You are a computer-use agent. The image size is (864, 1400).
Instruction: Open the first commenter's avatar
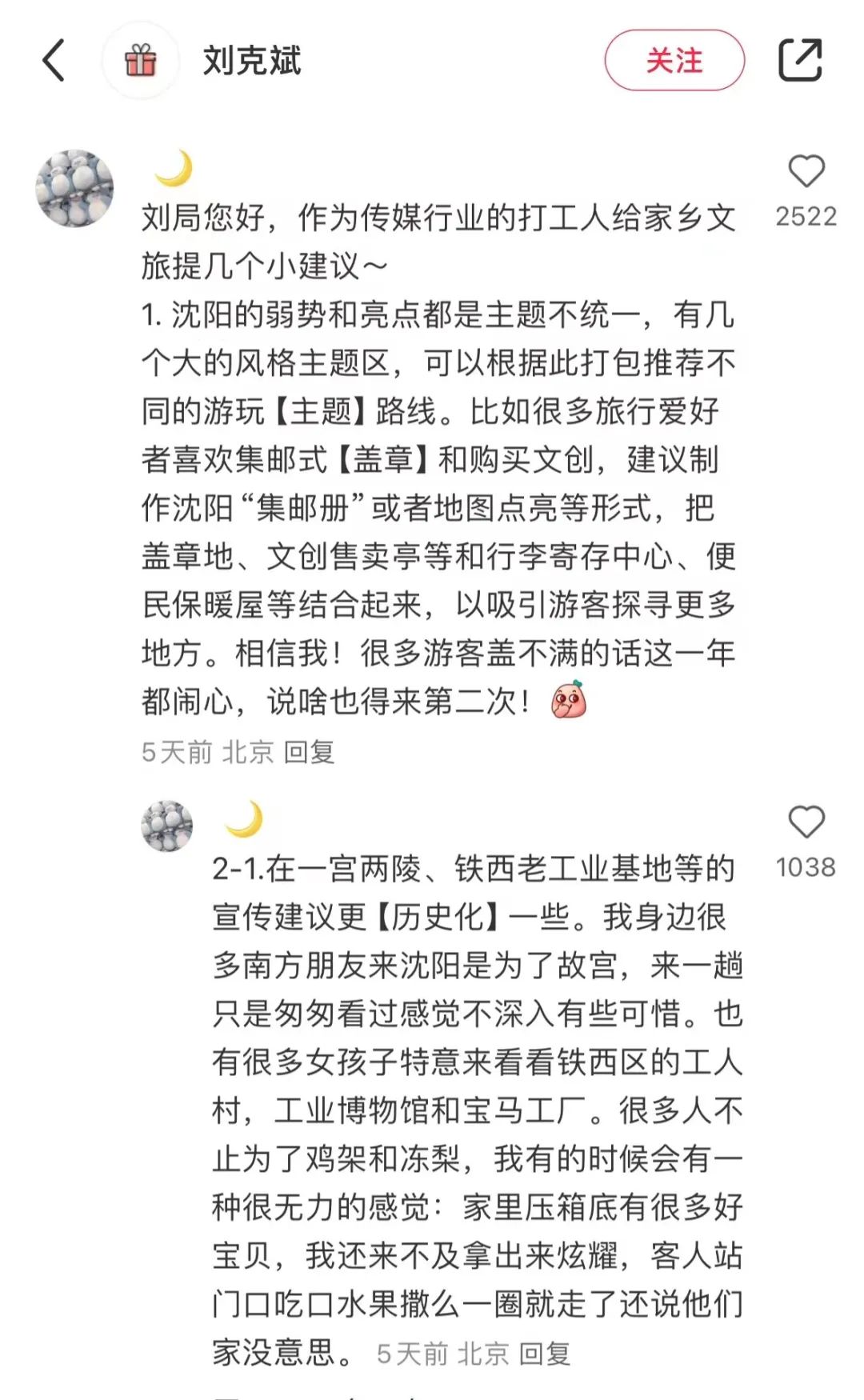(74, 188)
